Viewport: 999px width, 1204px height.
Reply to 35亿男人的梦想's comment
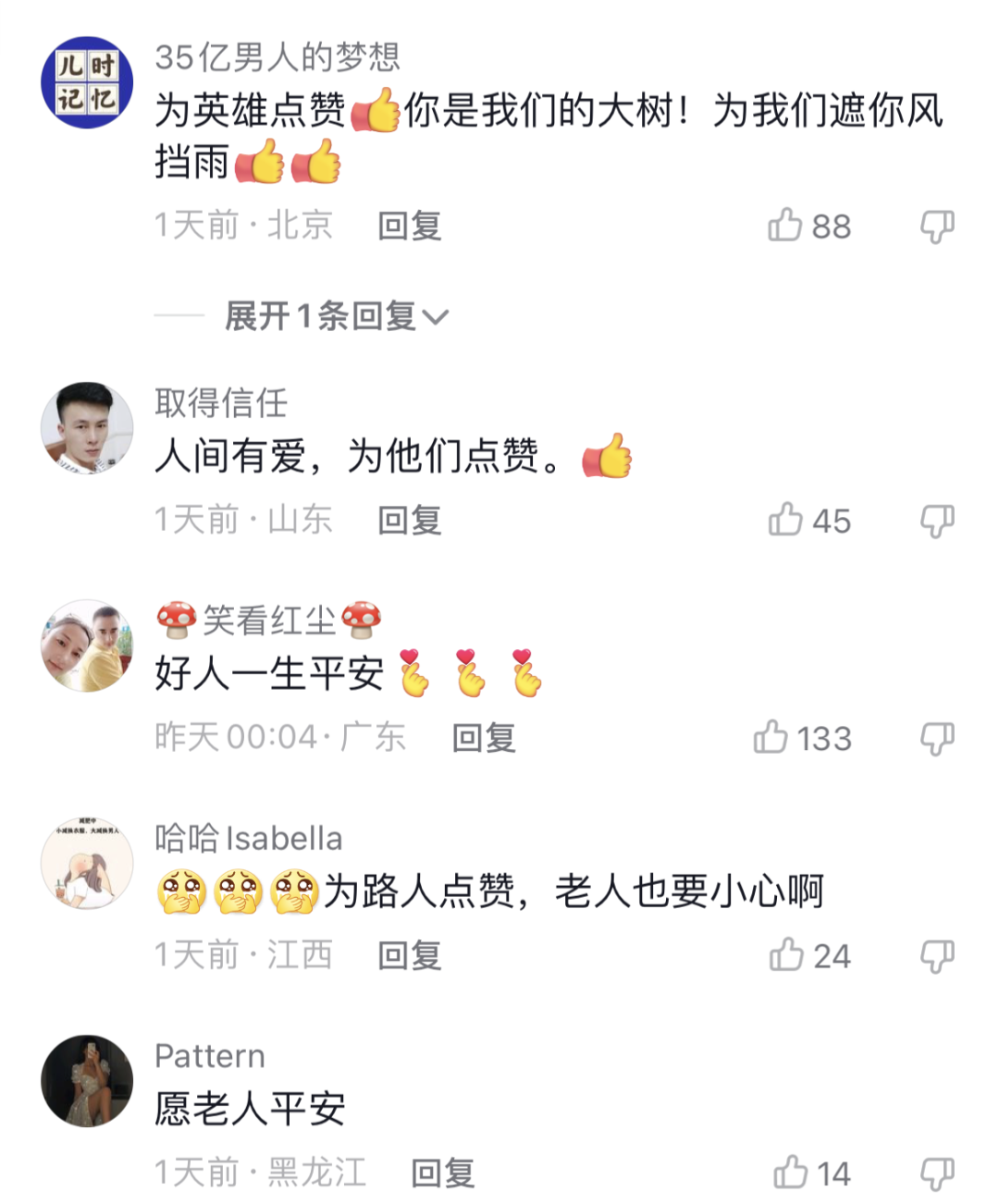point(409,226)
